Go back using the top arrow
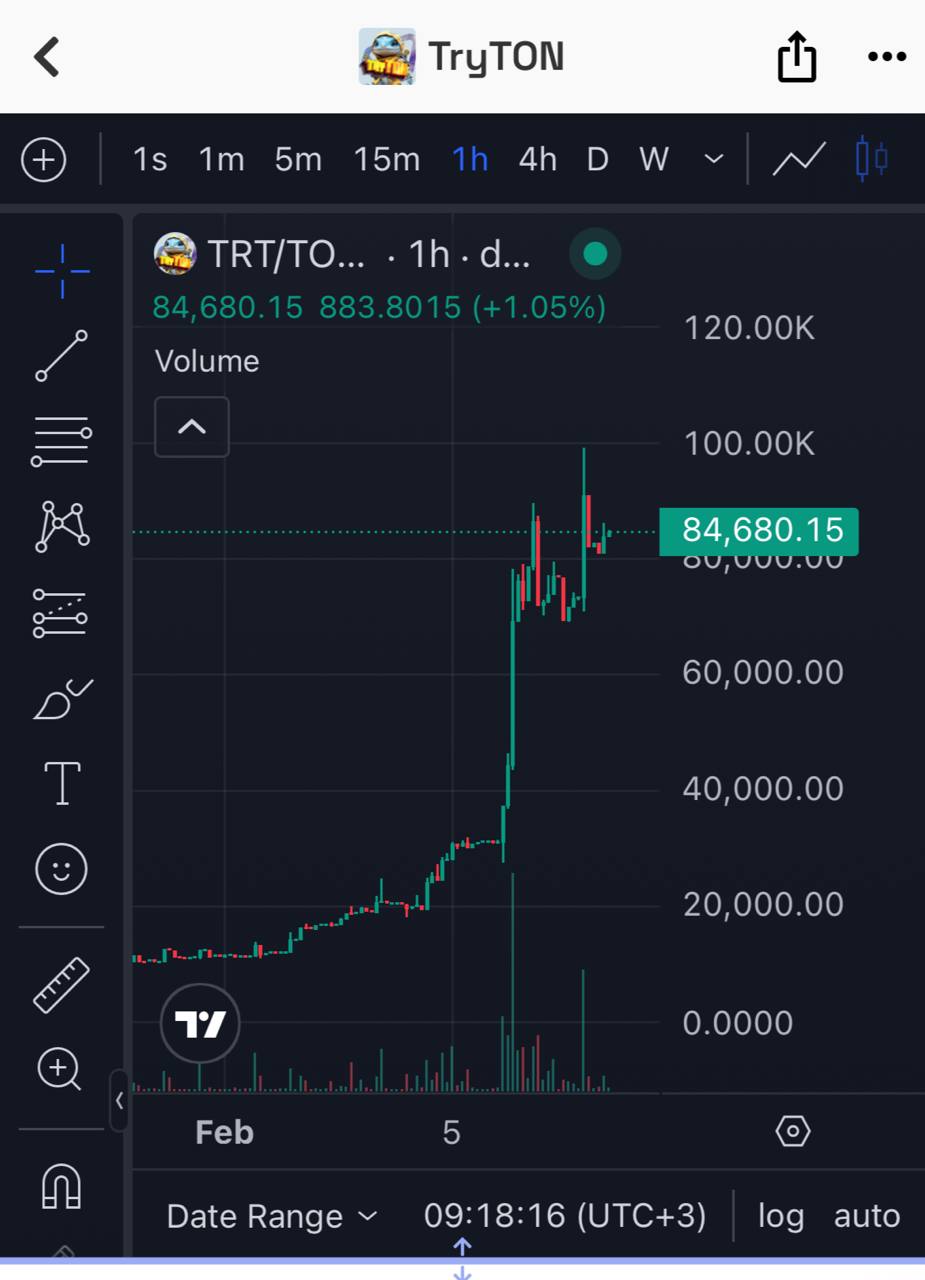This screenshot has height=1280, width=925. [47, 57]
